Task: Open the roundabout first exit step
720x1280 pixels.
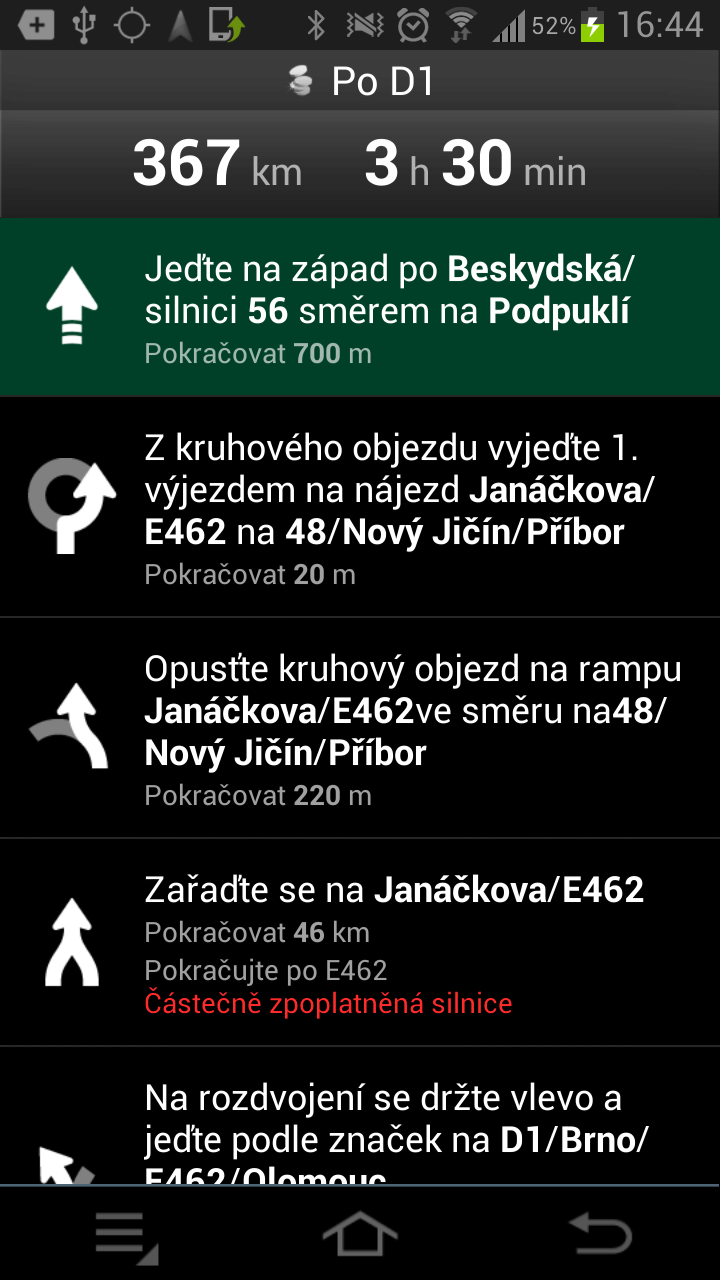Action: [x=360, y=507]
